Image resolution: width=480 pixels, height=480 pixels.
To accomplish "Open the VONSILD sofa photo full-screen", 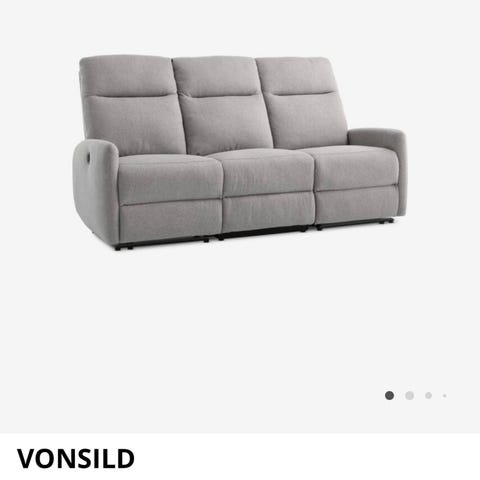I will point(240,153).
